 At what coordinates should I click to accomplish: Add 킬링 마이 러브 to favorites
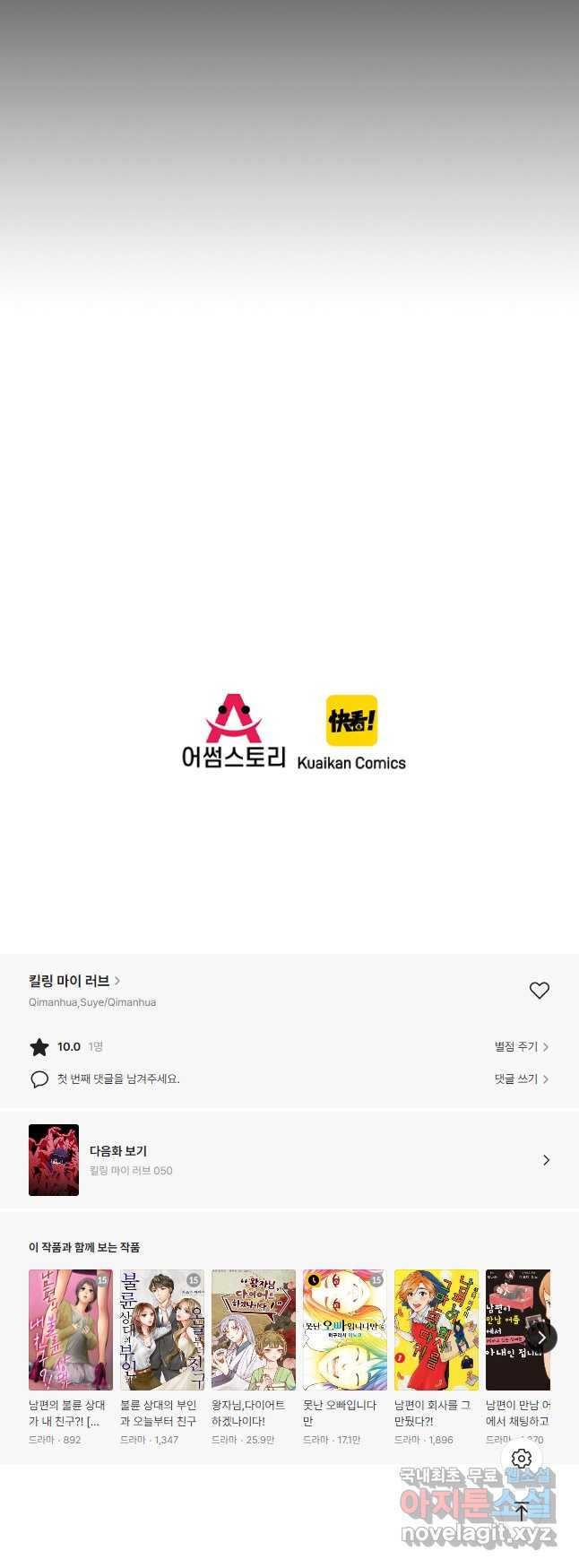(539, 990)
